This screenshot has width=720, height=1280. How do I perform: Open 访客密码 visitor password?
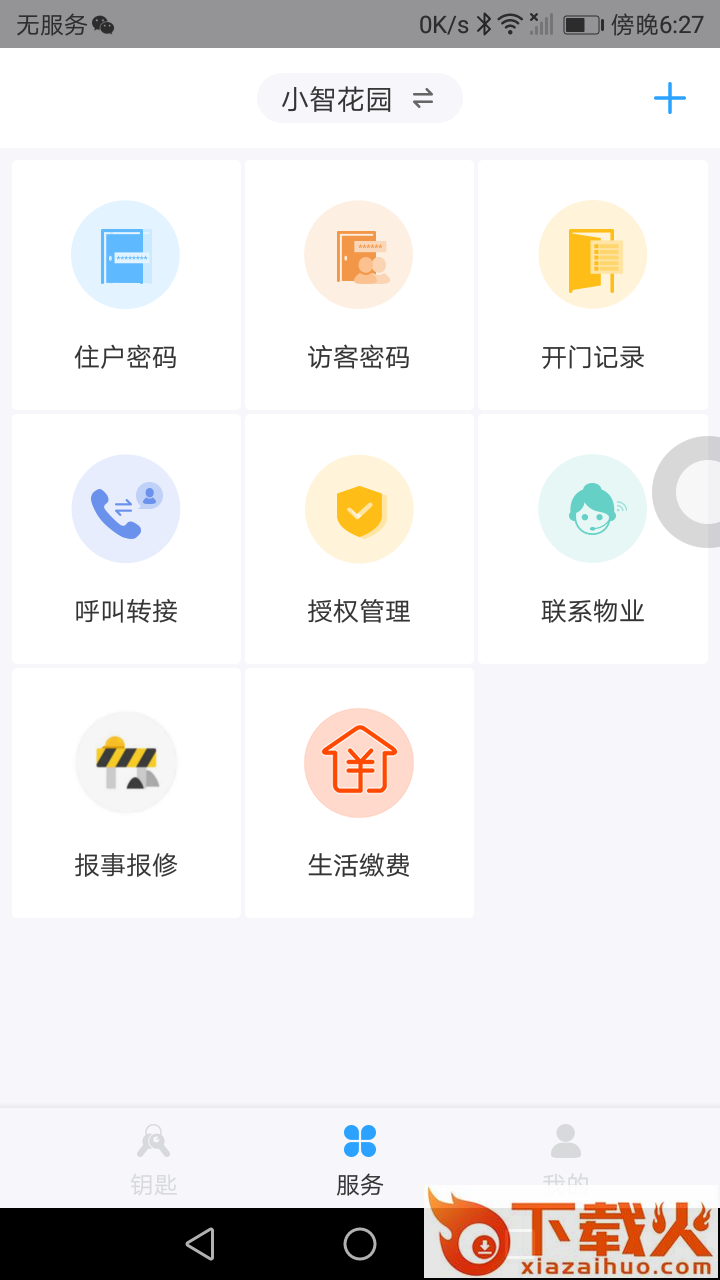tap(359, 285)
